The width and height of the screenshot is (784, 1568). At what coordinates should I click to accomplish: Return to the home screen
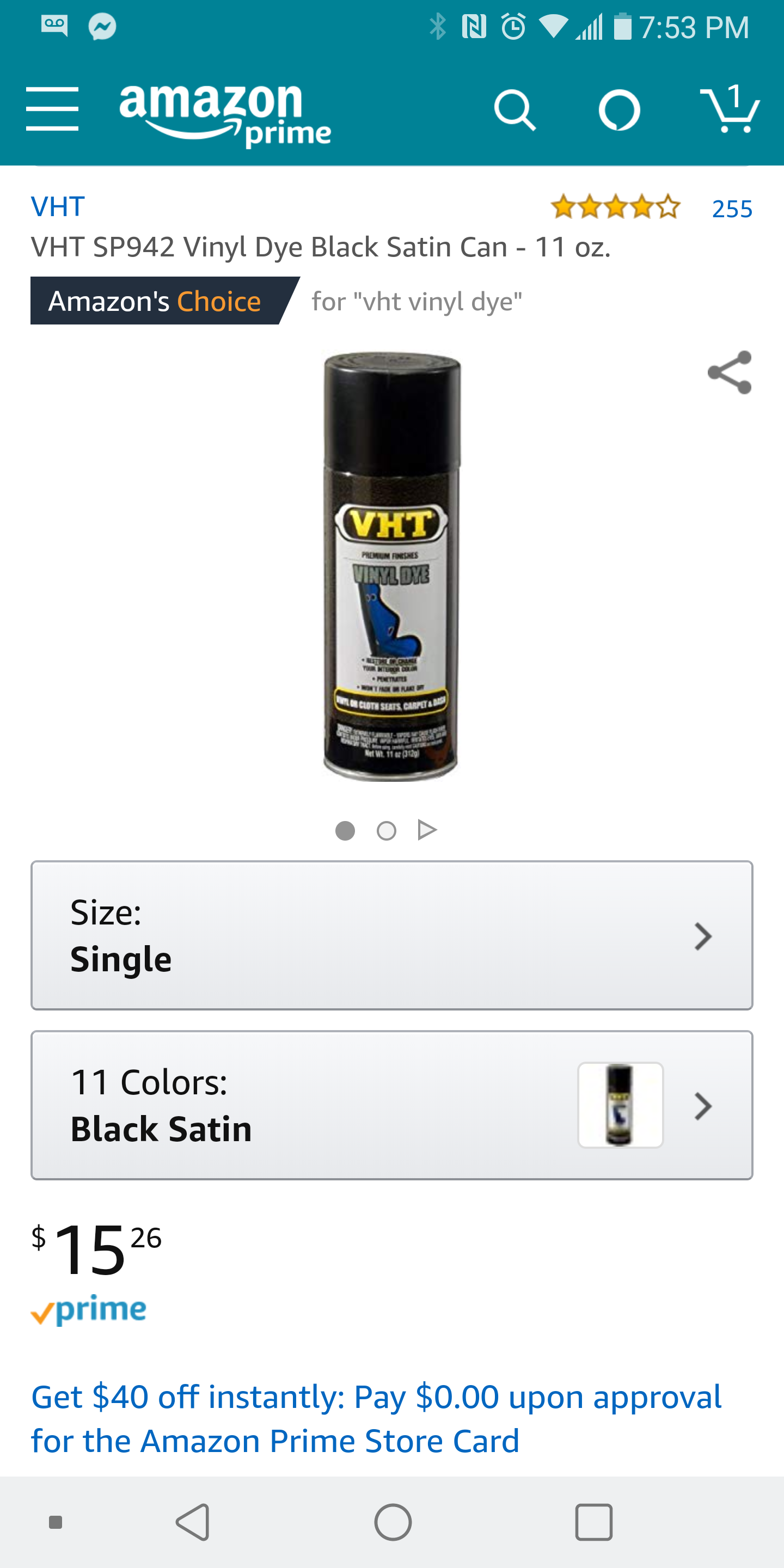point(393,1522)
